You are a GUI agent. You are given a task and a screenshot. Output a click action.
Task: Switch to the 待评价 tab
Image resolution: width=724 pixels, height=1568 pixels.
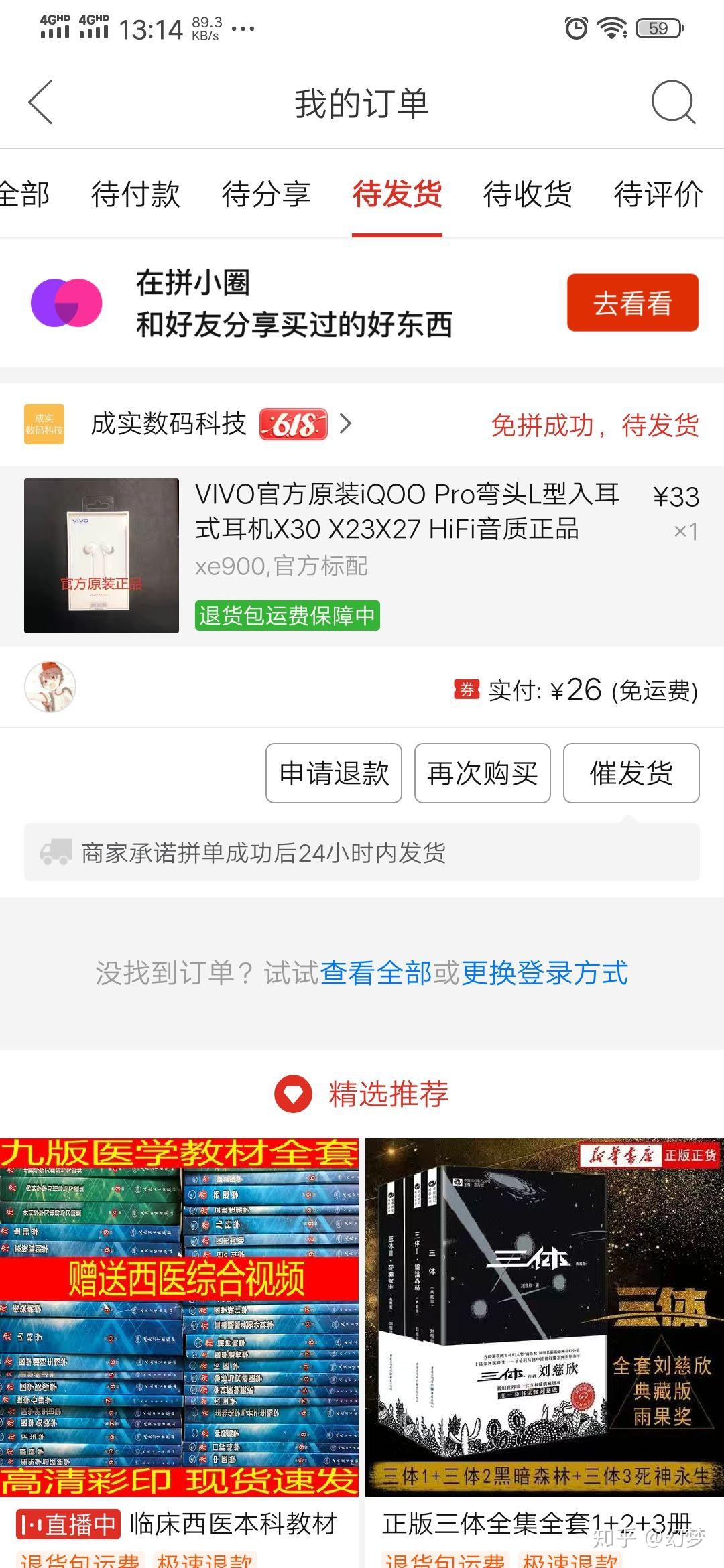(658, 194)
